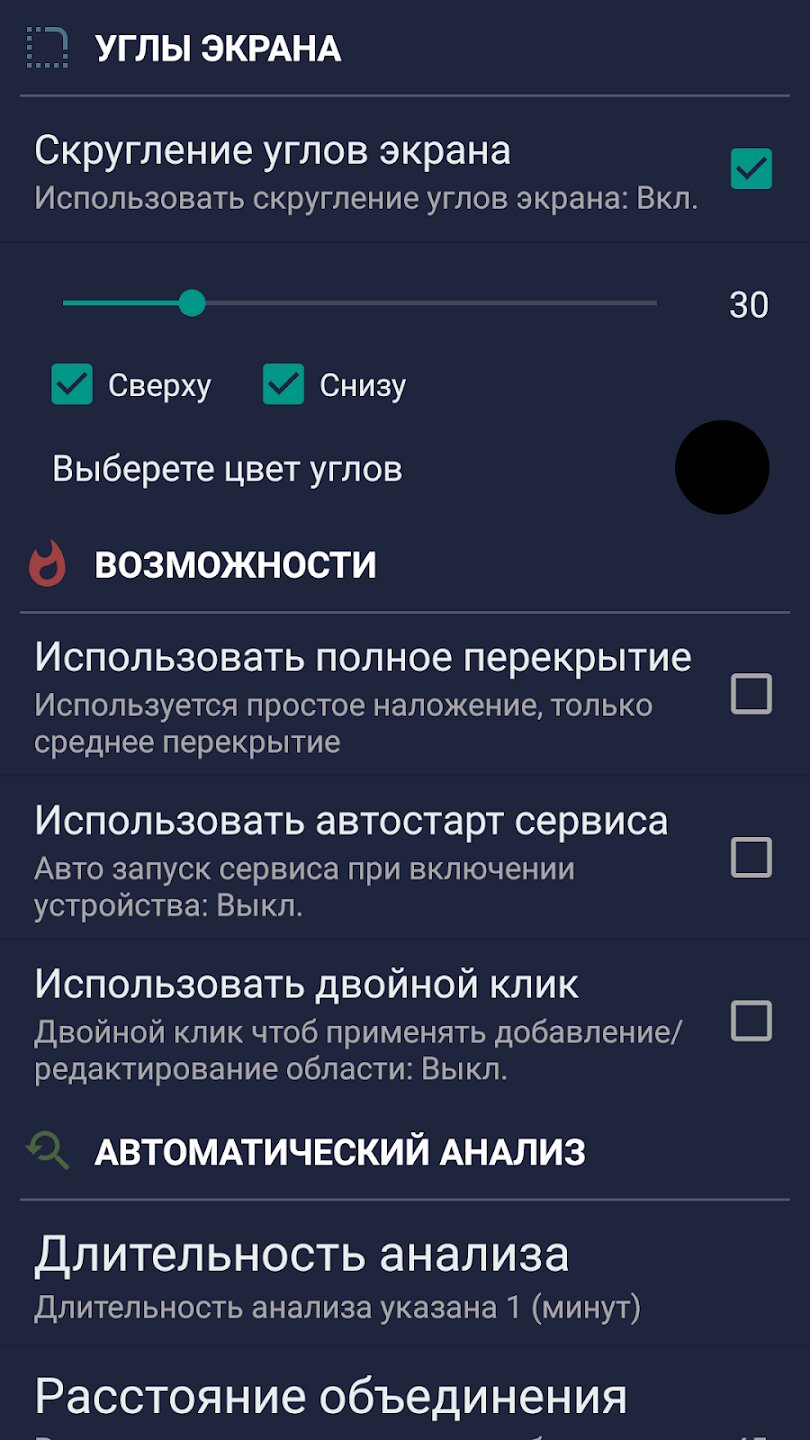Uncheck the Снизу corner option
This screenshot has height=1440, width=810.
283,385
